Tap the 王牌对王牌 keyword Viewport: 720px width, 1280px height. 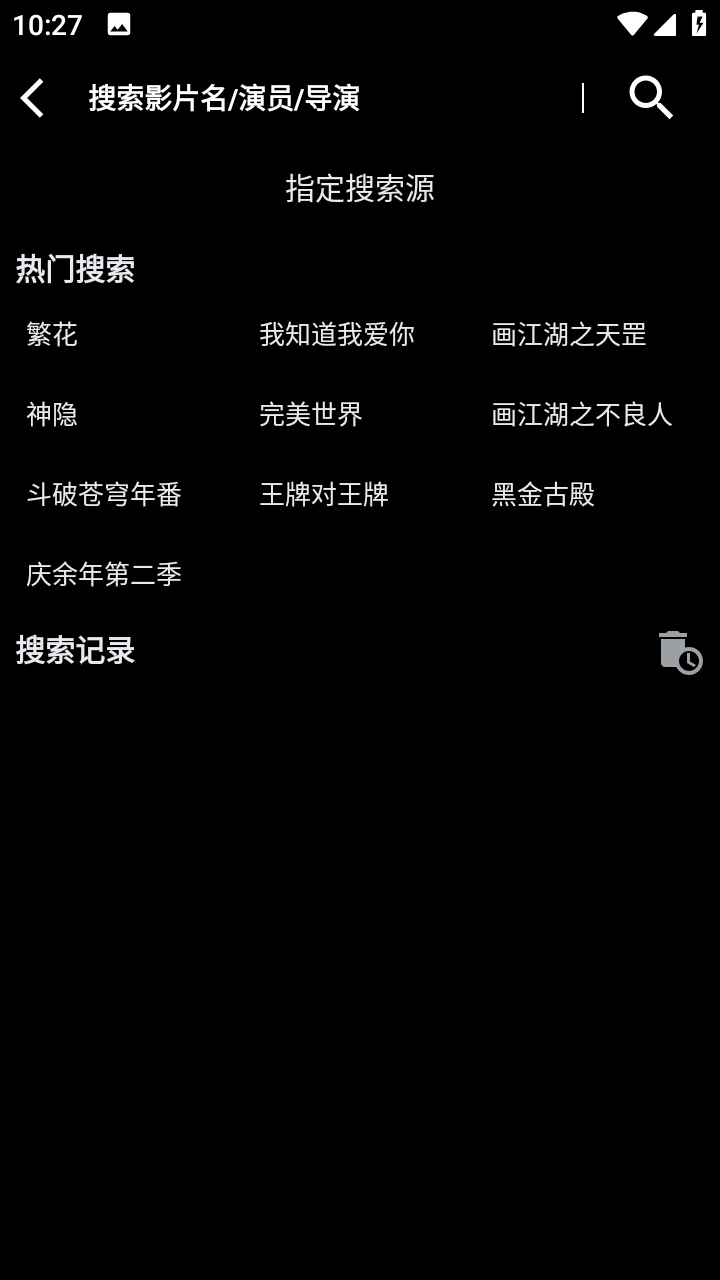(324, 494)
